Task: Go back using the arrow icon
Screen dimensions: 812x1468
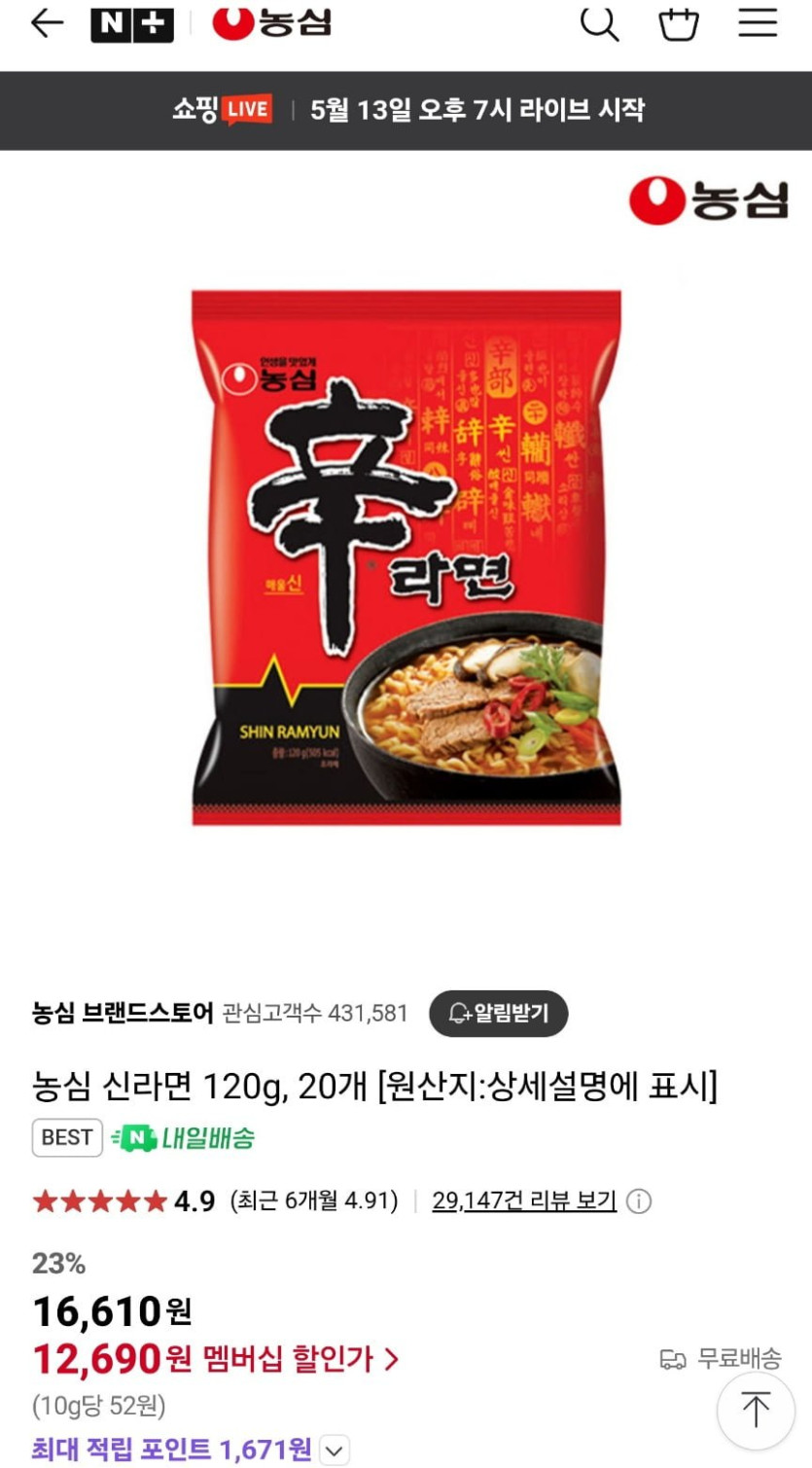Action: click(x=46, y=23)
